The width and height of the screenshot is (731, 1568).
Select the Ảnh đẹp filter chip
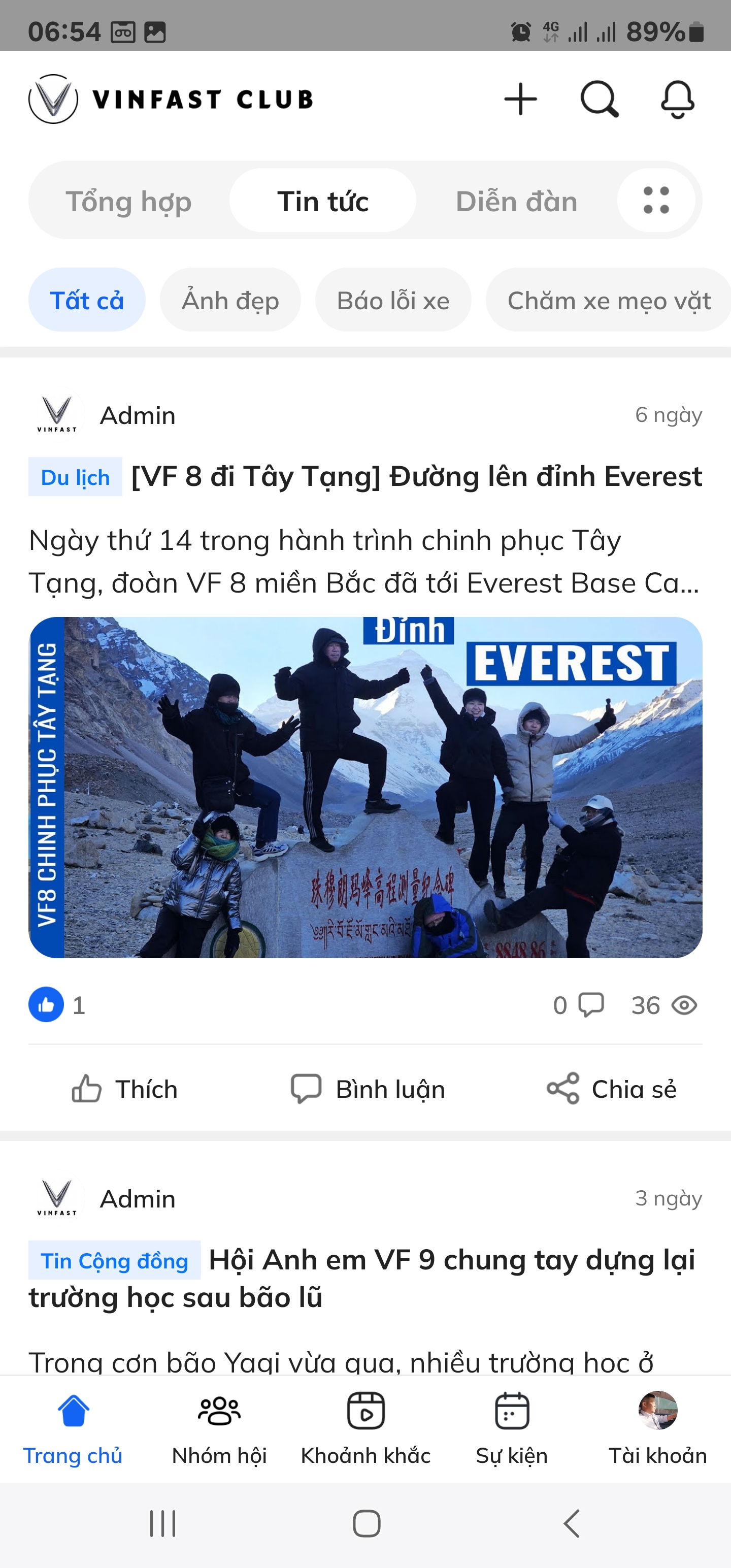(x=230, y=301)
